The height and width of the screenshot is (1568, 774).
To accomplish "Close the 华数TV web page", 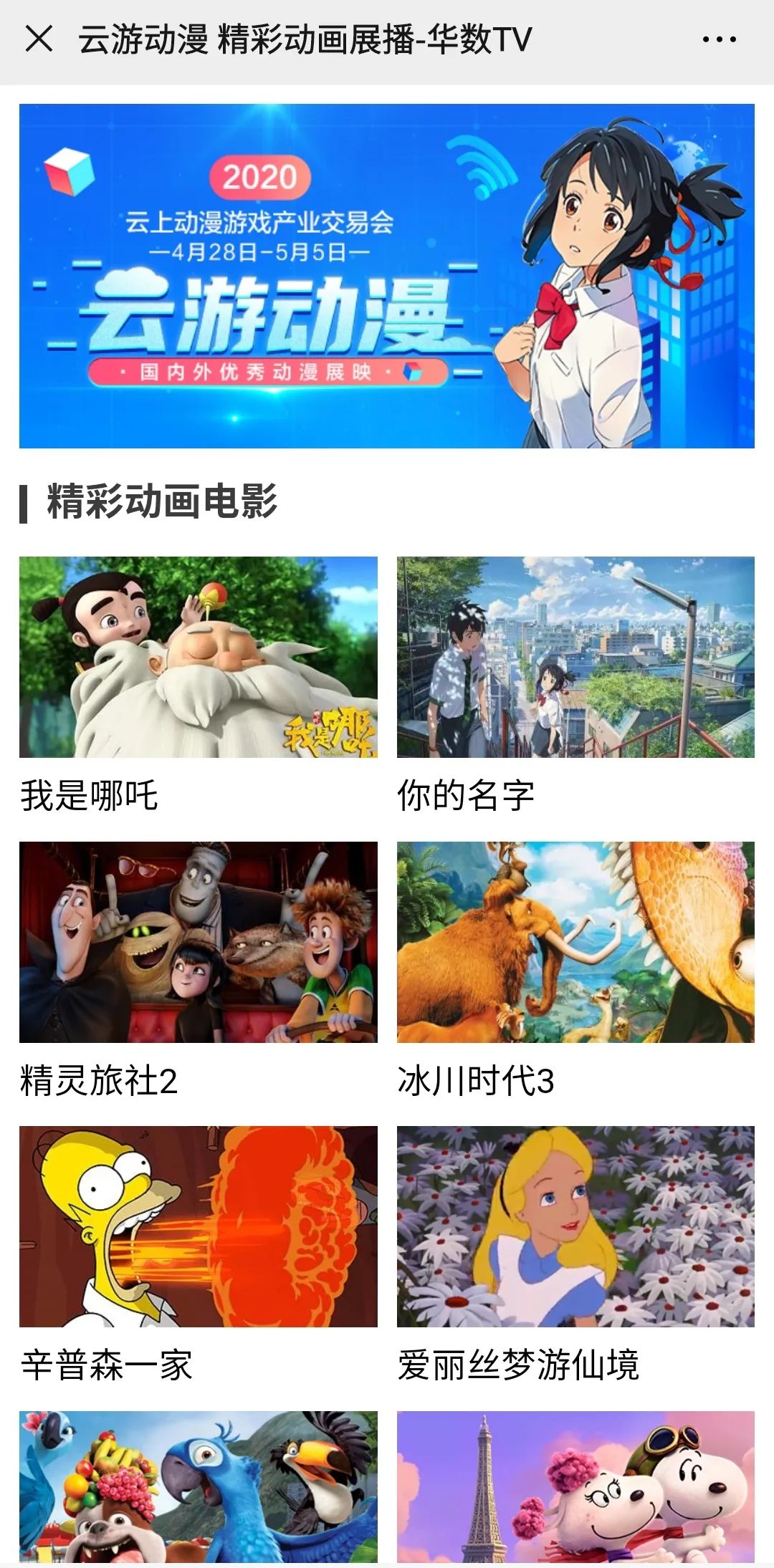I will (39, 39).
